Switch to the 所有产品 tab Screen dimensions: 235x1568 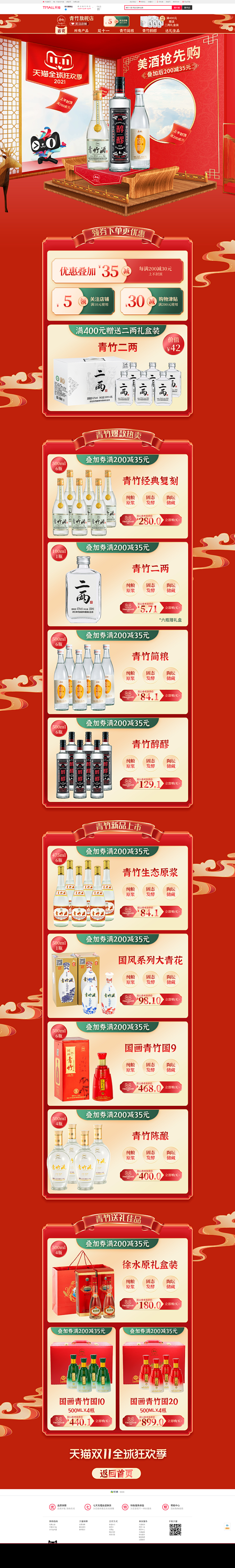(81, 30)
